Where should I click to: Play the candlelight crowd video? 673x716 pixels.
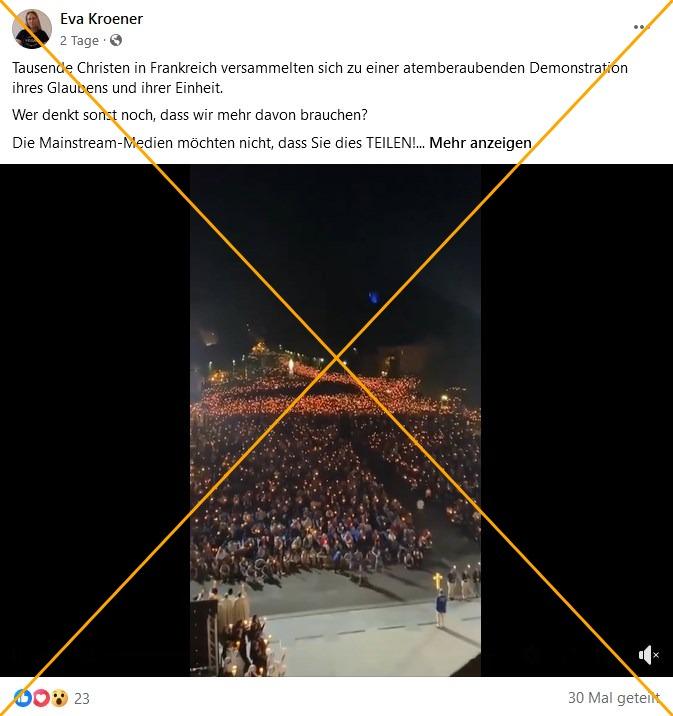pos(335,420)
